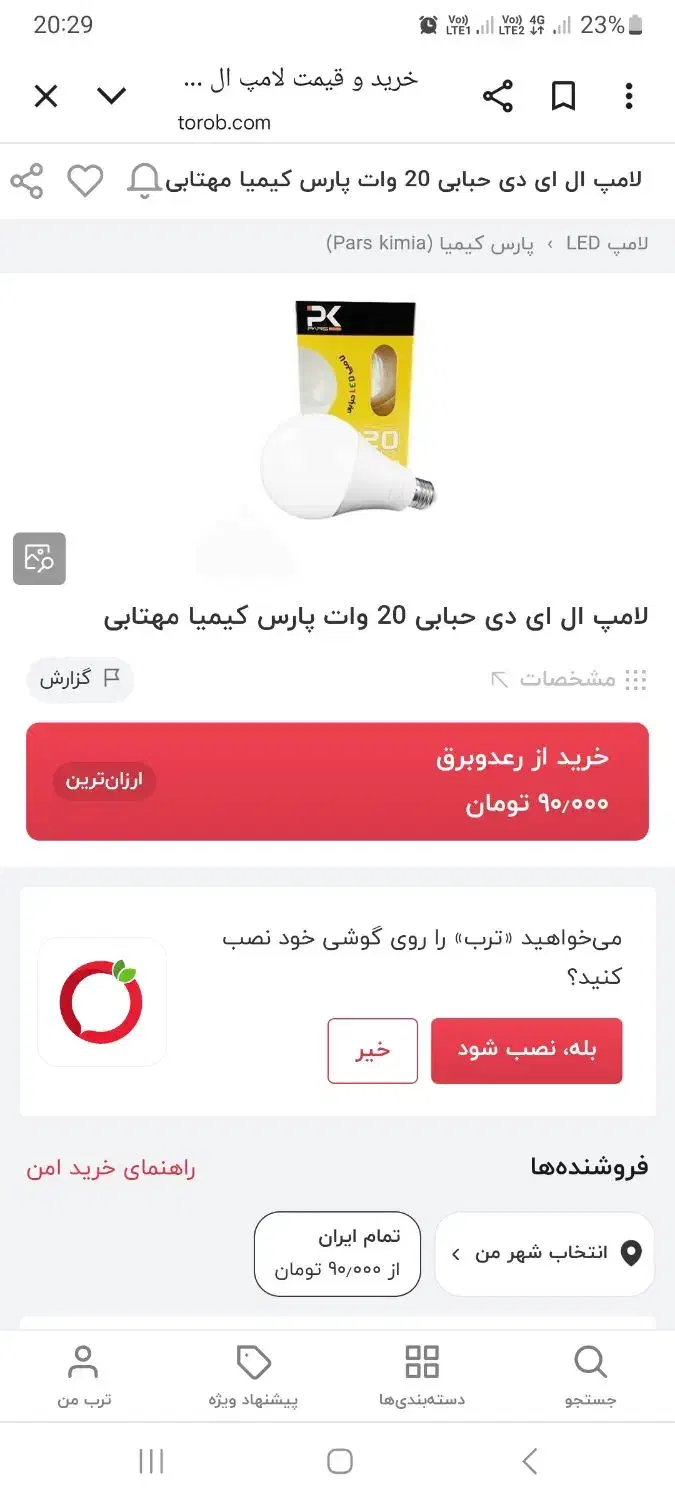Share this product listing
The image size is (675, 1500).
pyautogui.click(x=27, y=181)
